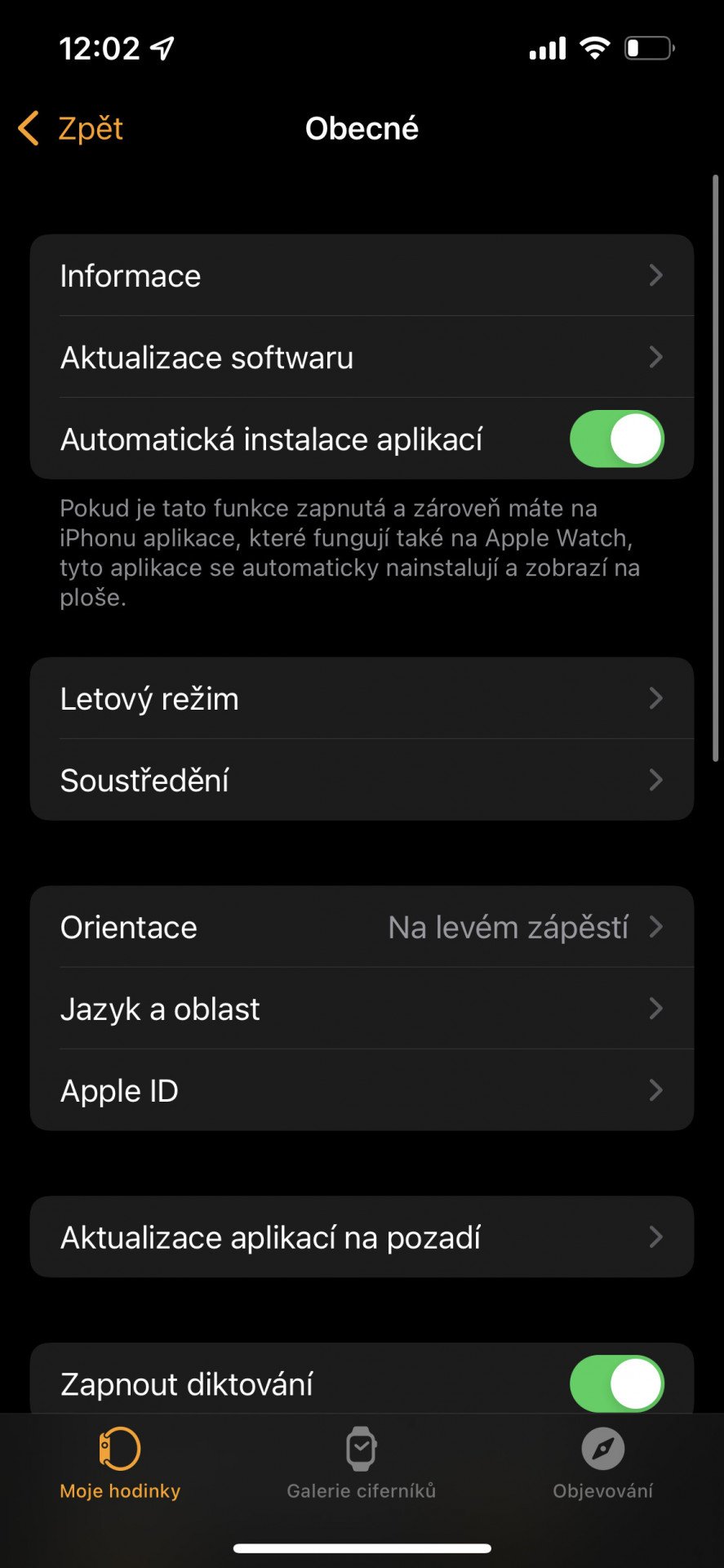
Task: Turn off Zapnout diktování switch
Action: coord(616,1383)
